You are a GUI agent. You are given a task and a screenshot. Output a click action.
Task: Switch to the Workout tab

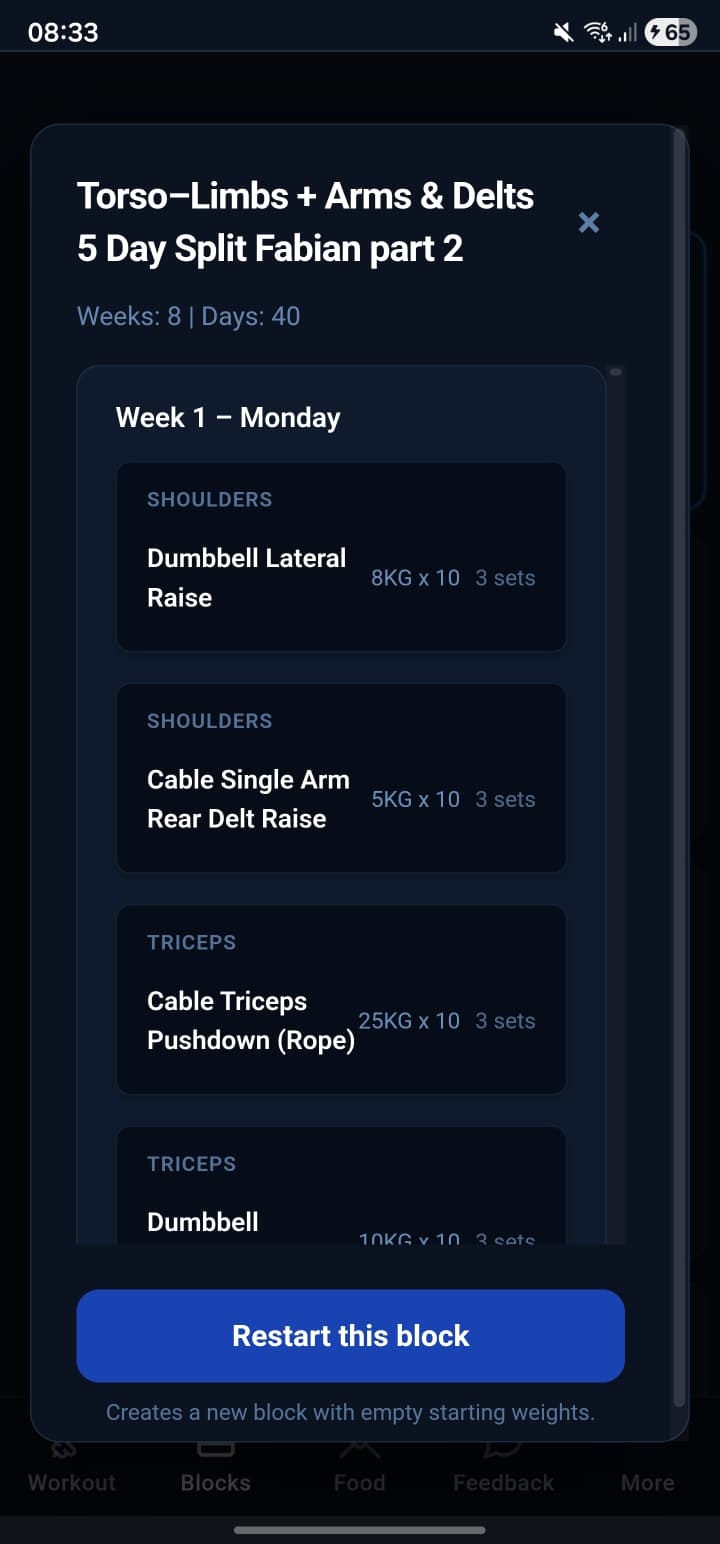pyautogui.click(x=70, y=1483)
